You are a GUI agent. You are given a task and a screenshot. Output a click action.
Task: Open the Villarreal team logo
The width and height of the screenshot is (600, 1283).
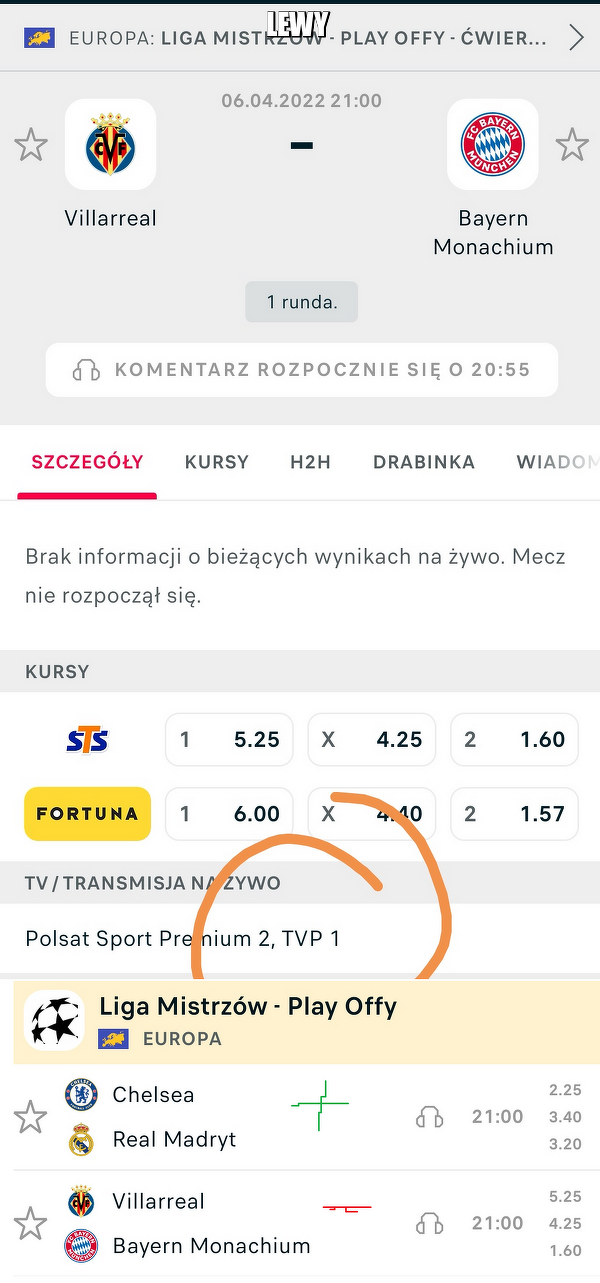(110, 145)
